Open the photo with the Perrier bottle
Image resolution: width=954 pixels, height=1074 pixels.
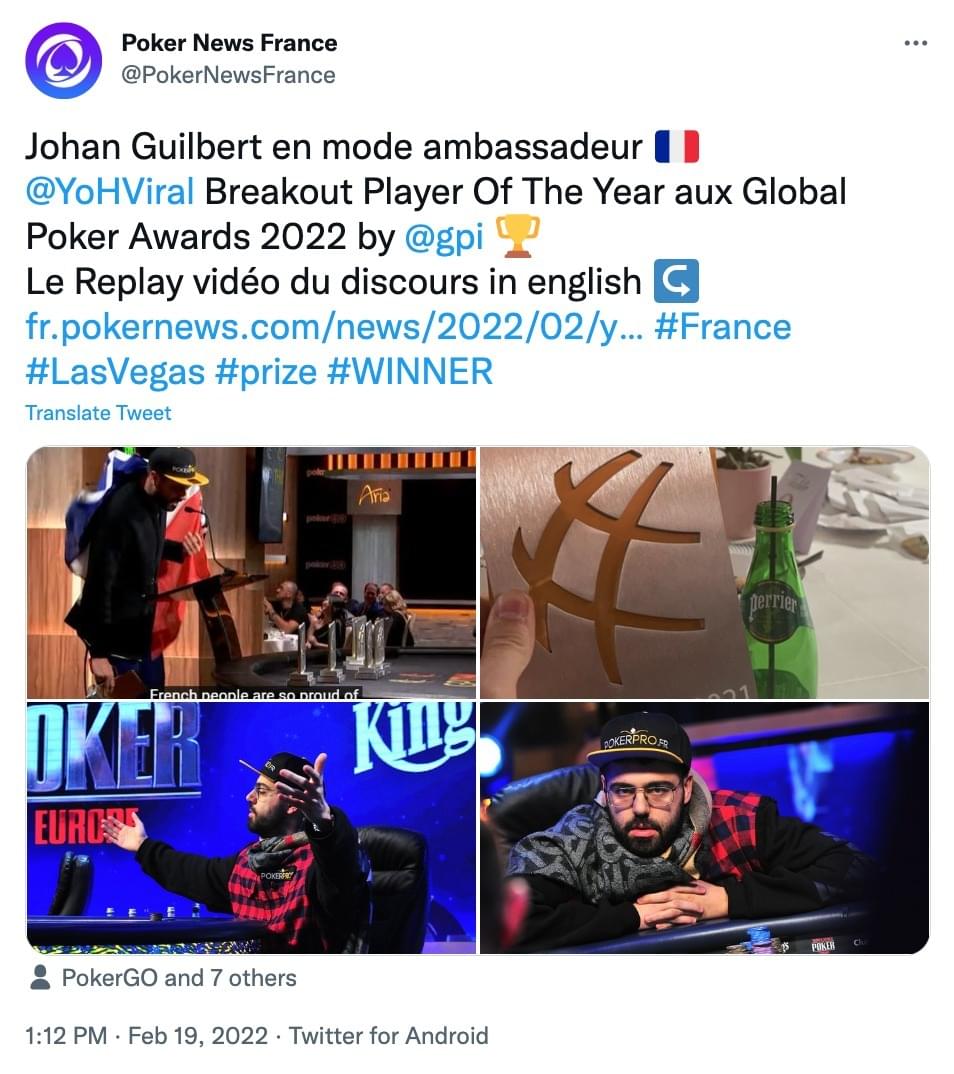click(x=704, y=572)
